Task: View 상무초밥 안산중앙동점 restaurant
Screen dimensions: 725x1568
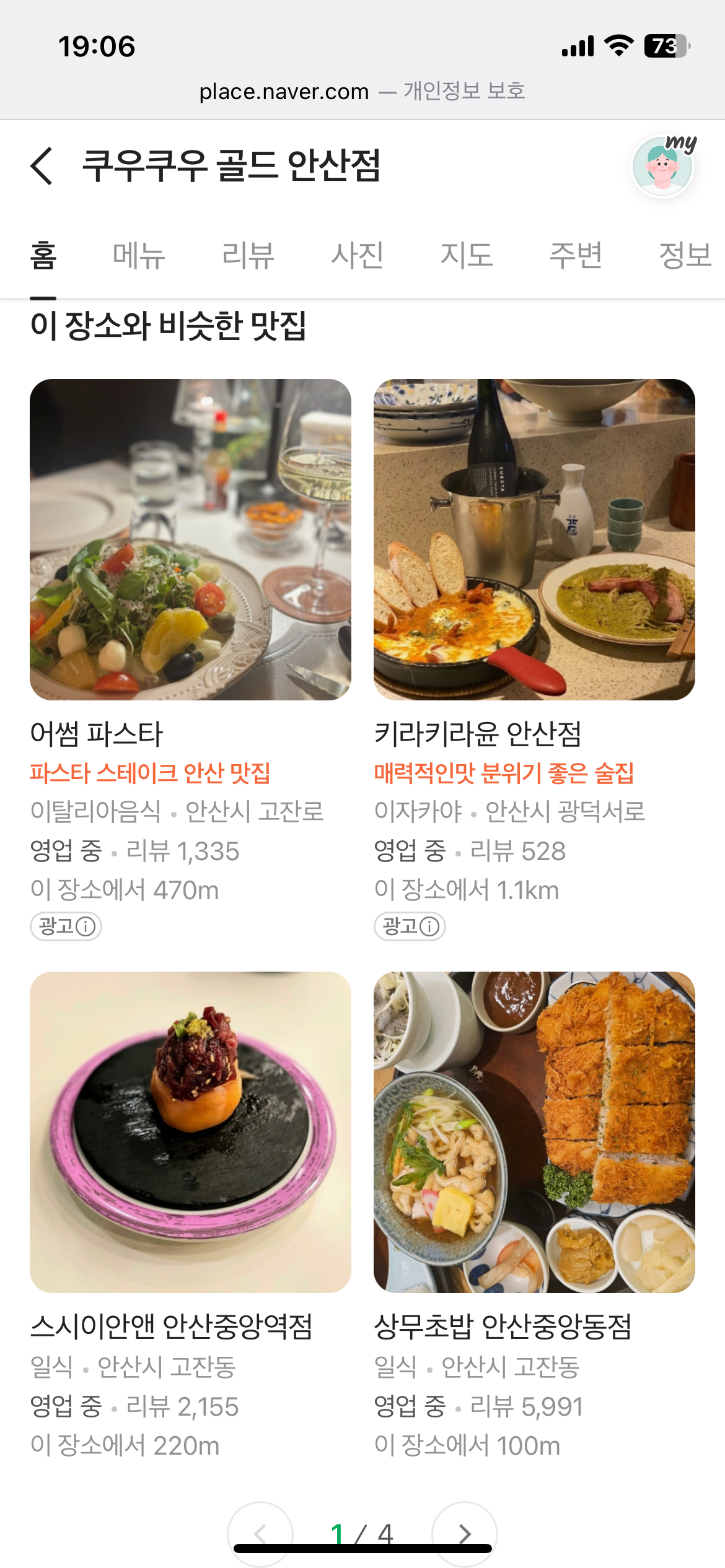Action: (534, 1132)
